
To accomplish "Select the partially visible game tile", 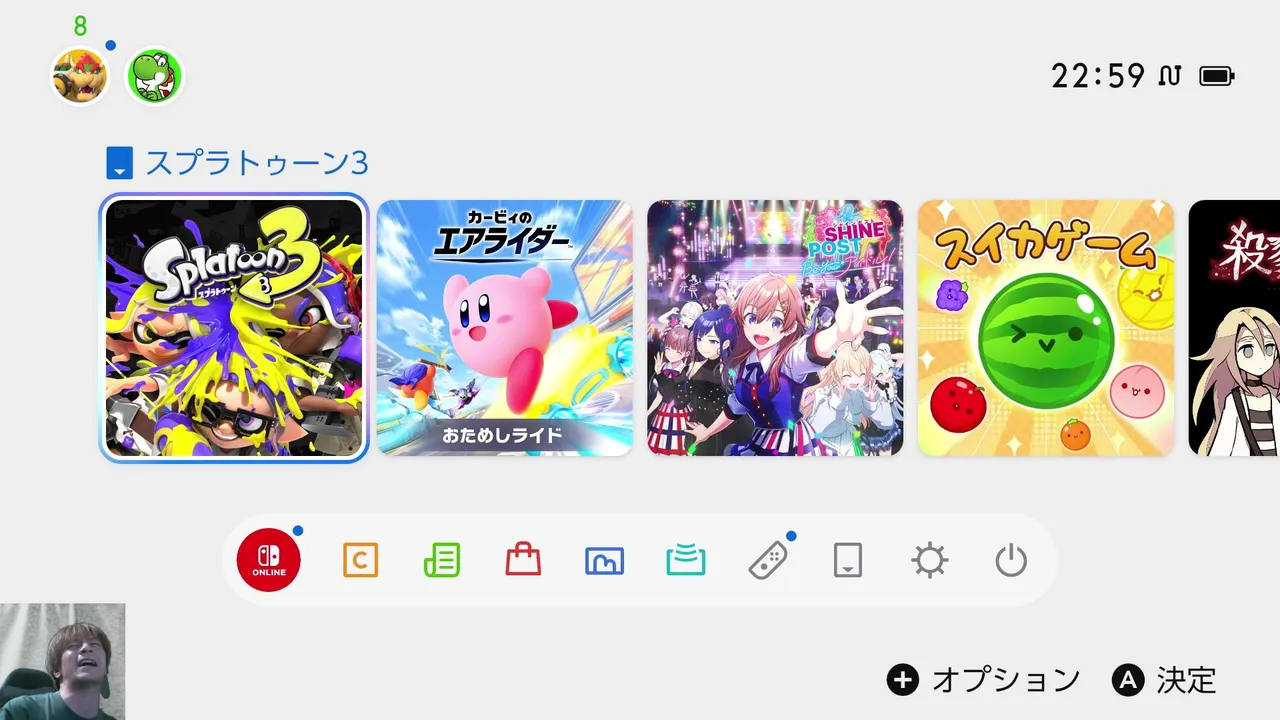I will 1234,328.
